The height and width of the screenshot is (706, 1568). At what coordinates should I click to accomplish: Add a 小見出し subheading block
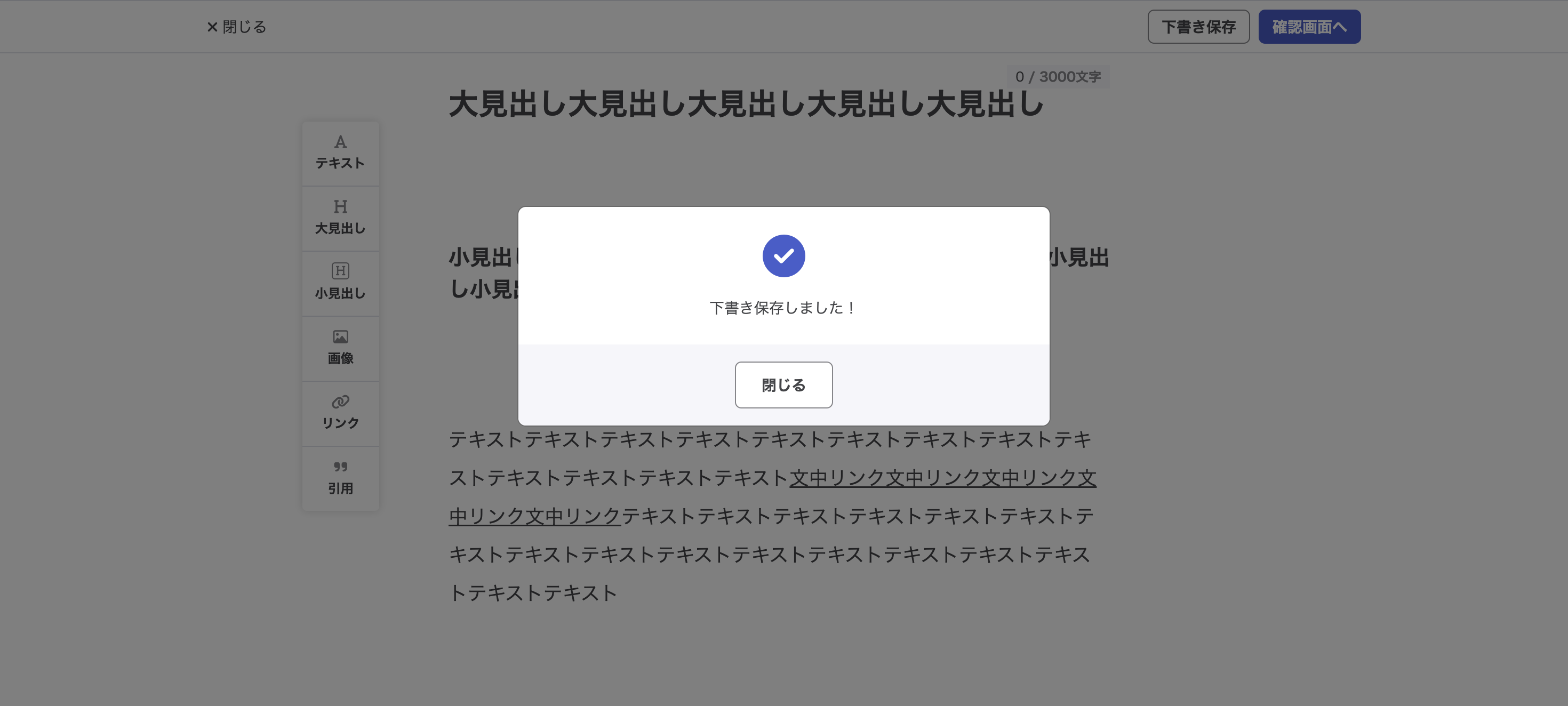pyautogui.click(x=340, y=283)
